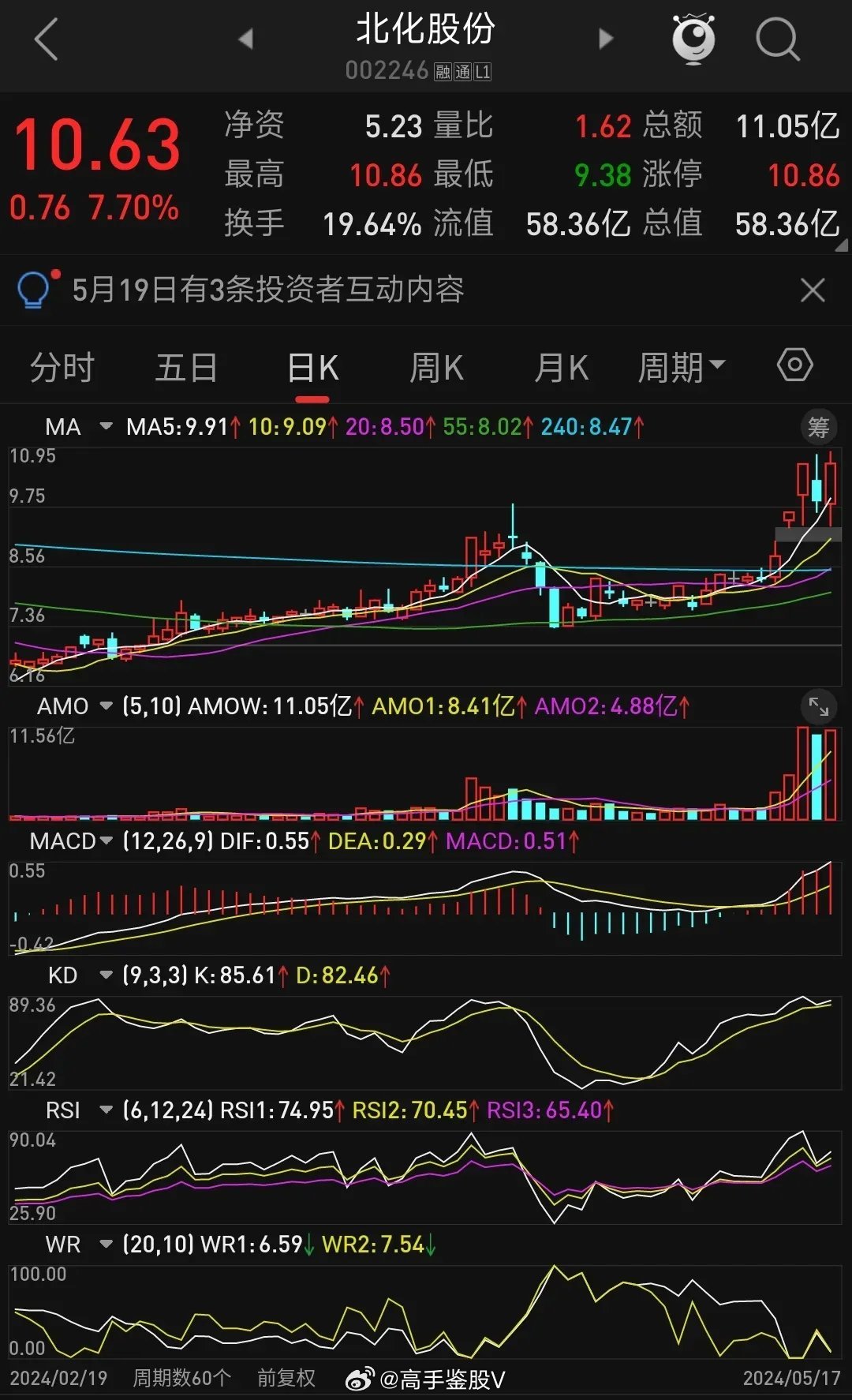This screenshot has width=852, height=1400.
Task: Dismiss the investor interaction notice
Action: [x=813, y=290]
